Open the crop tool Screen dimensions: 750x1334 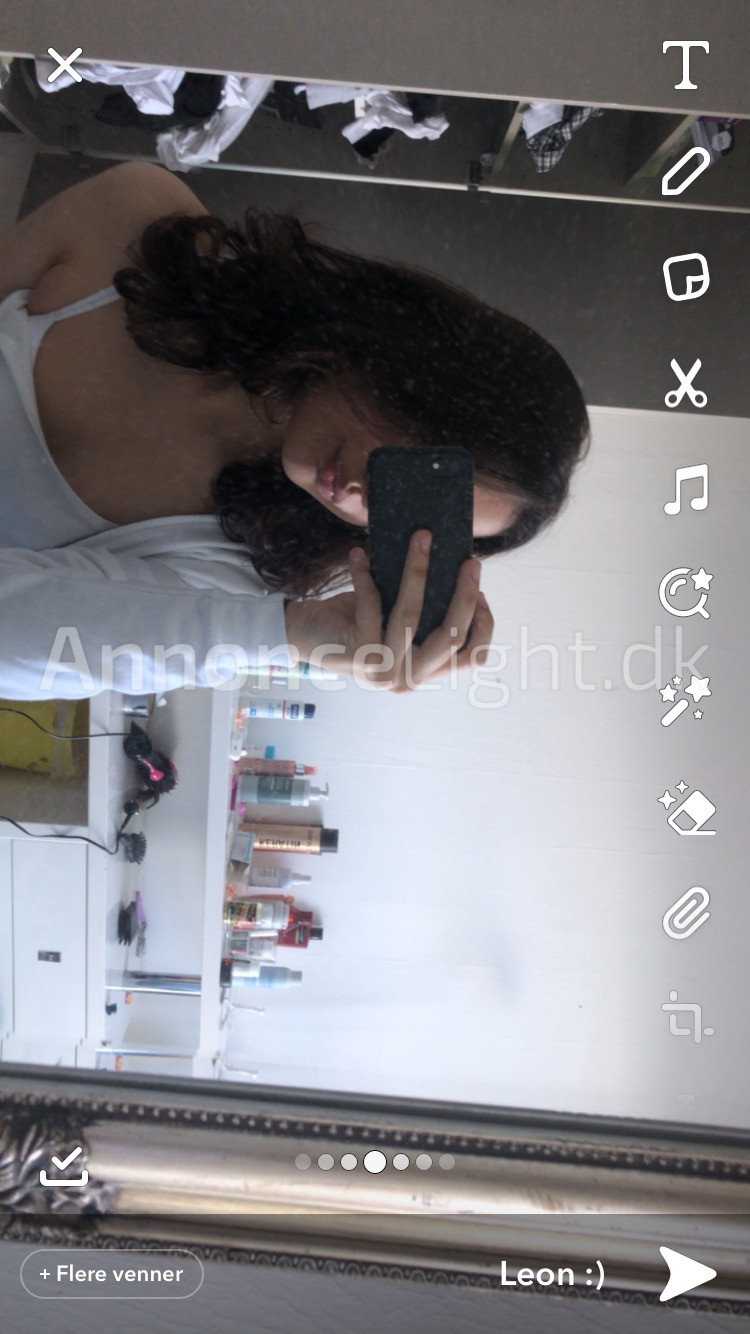coord(688,1017)
